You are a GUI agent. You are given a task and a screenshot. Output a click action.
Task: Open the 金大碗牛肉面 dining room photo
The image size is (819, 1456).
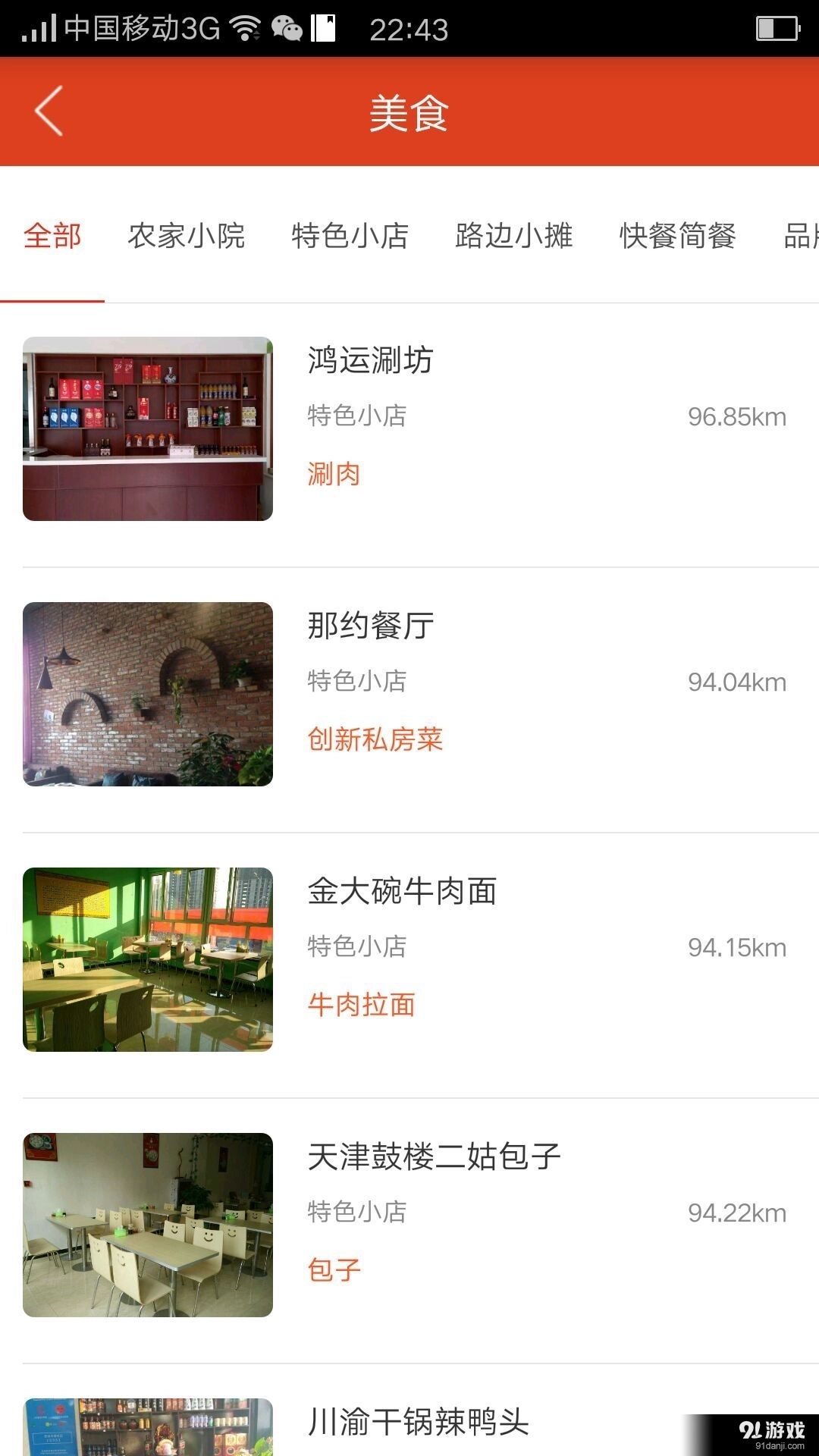(x=148, y=958)
